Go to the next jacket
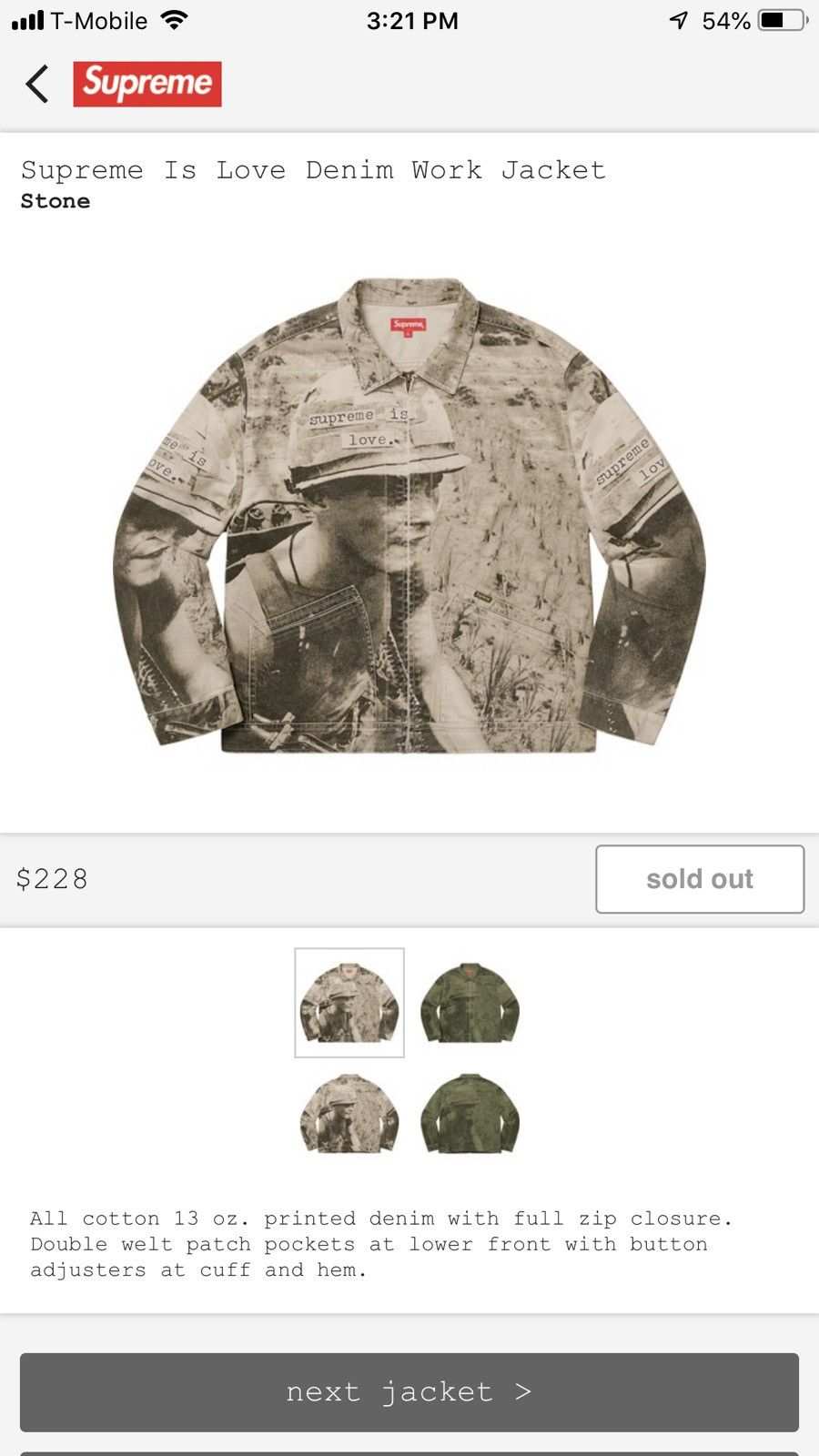Image resolution: width=819 pixels, height=1456 pixels. (x=409, y=1392)
